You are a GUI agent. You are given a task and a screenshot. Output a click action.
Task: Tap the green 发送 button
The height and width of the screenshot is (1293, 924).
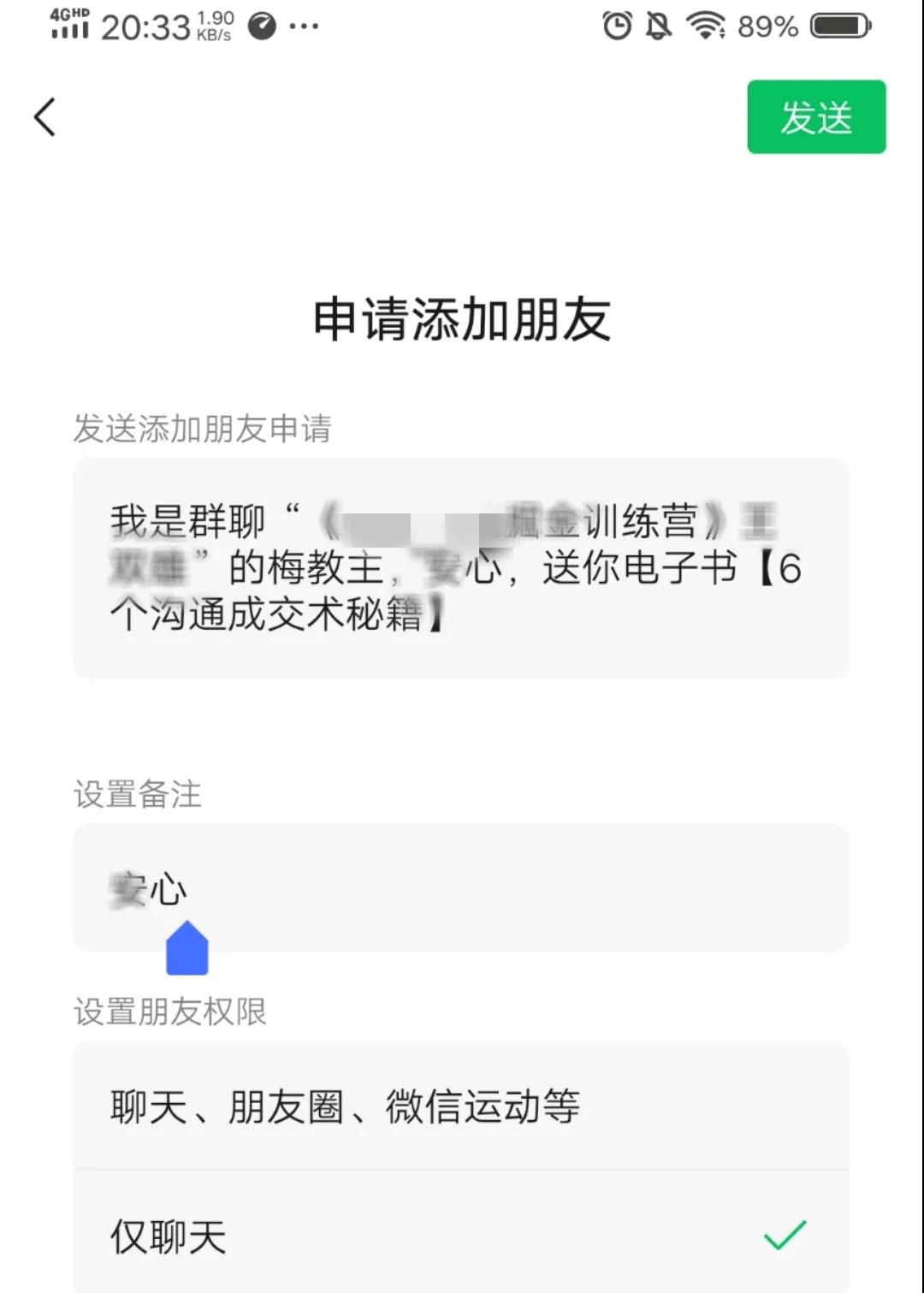pos(815,117)
